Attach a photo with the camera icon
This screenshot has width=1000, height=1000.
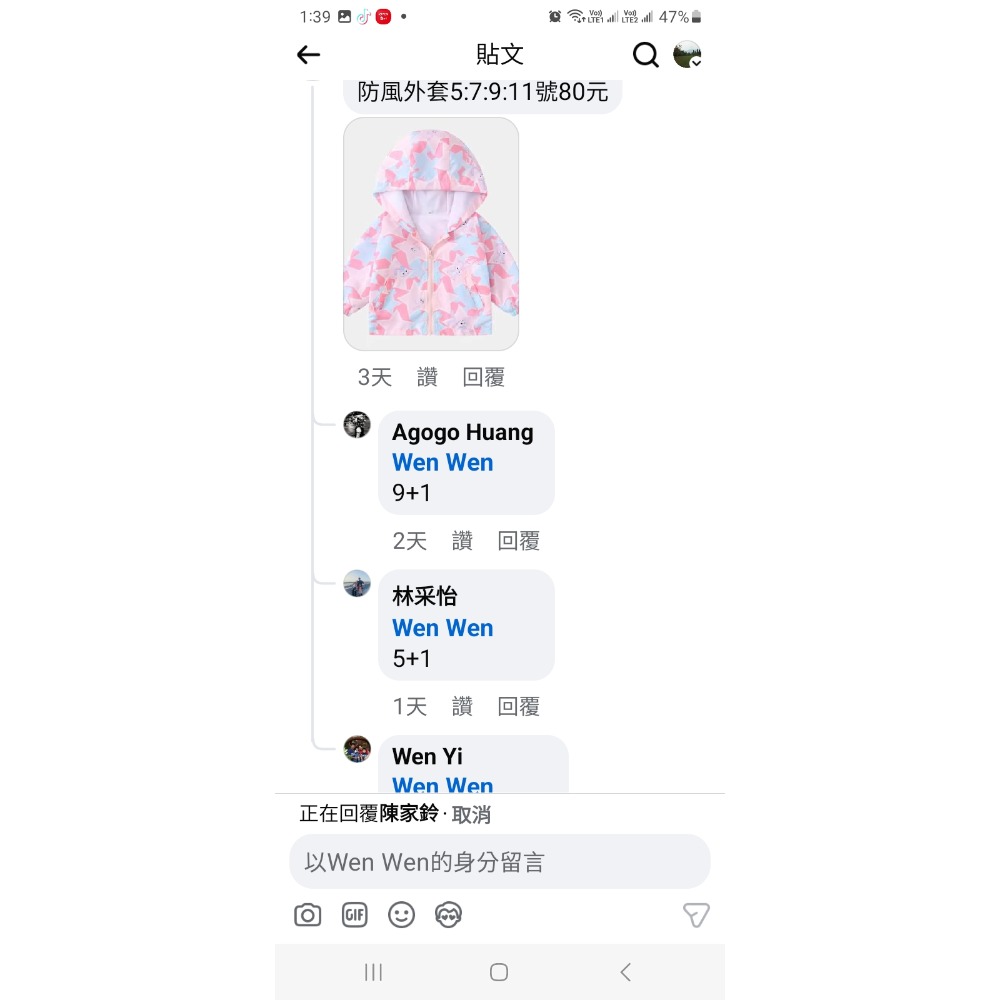click(308, 915)
